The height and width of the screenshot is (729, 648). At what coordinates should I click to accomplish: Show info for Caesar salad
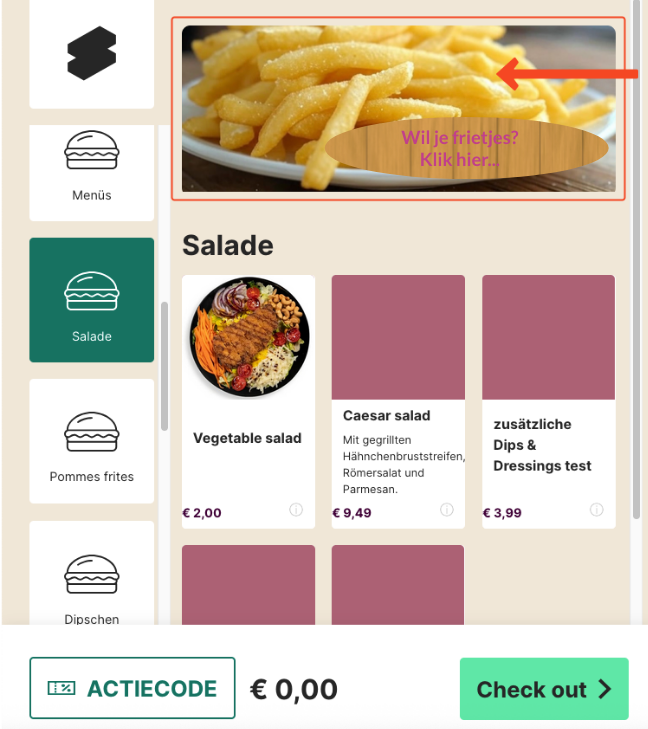(446, 510)
